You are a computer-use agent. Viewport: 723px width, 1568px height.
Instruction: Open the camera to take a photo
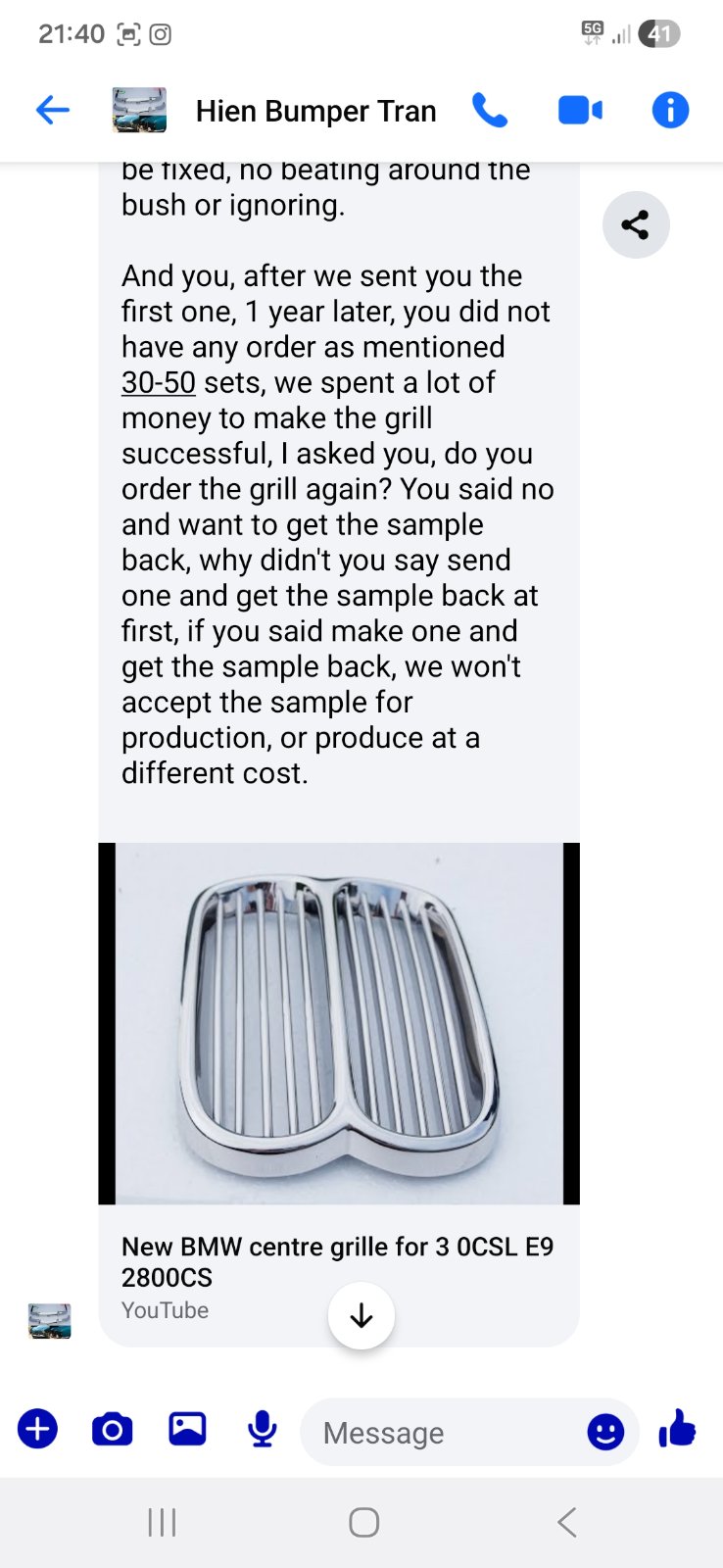112,1430
